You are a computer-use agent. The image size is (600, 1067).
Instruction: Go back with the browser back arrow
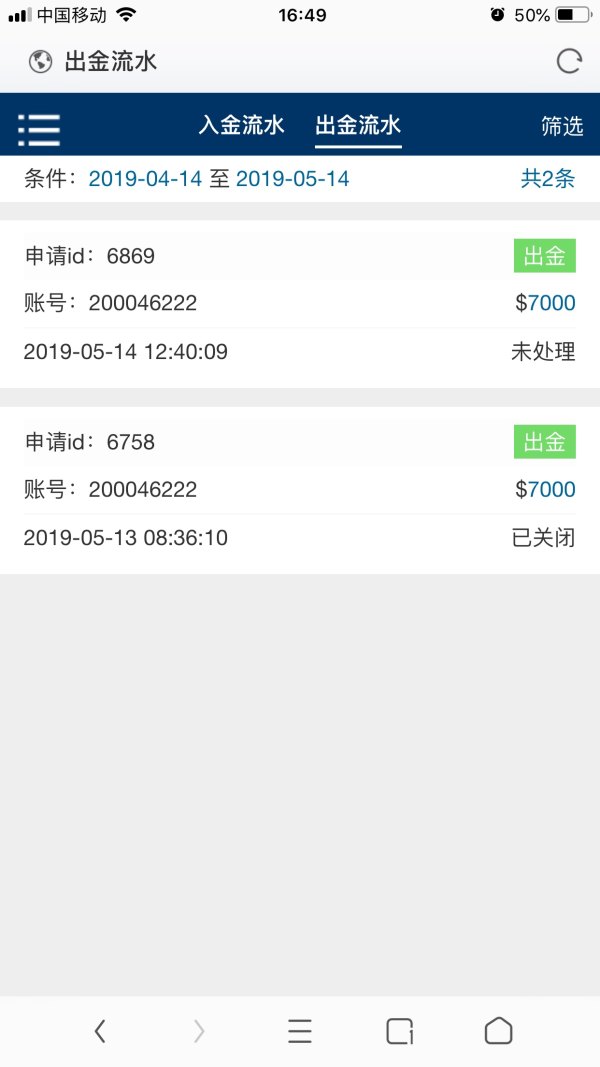point(99,1031)
